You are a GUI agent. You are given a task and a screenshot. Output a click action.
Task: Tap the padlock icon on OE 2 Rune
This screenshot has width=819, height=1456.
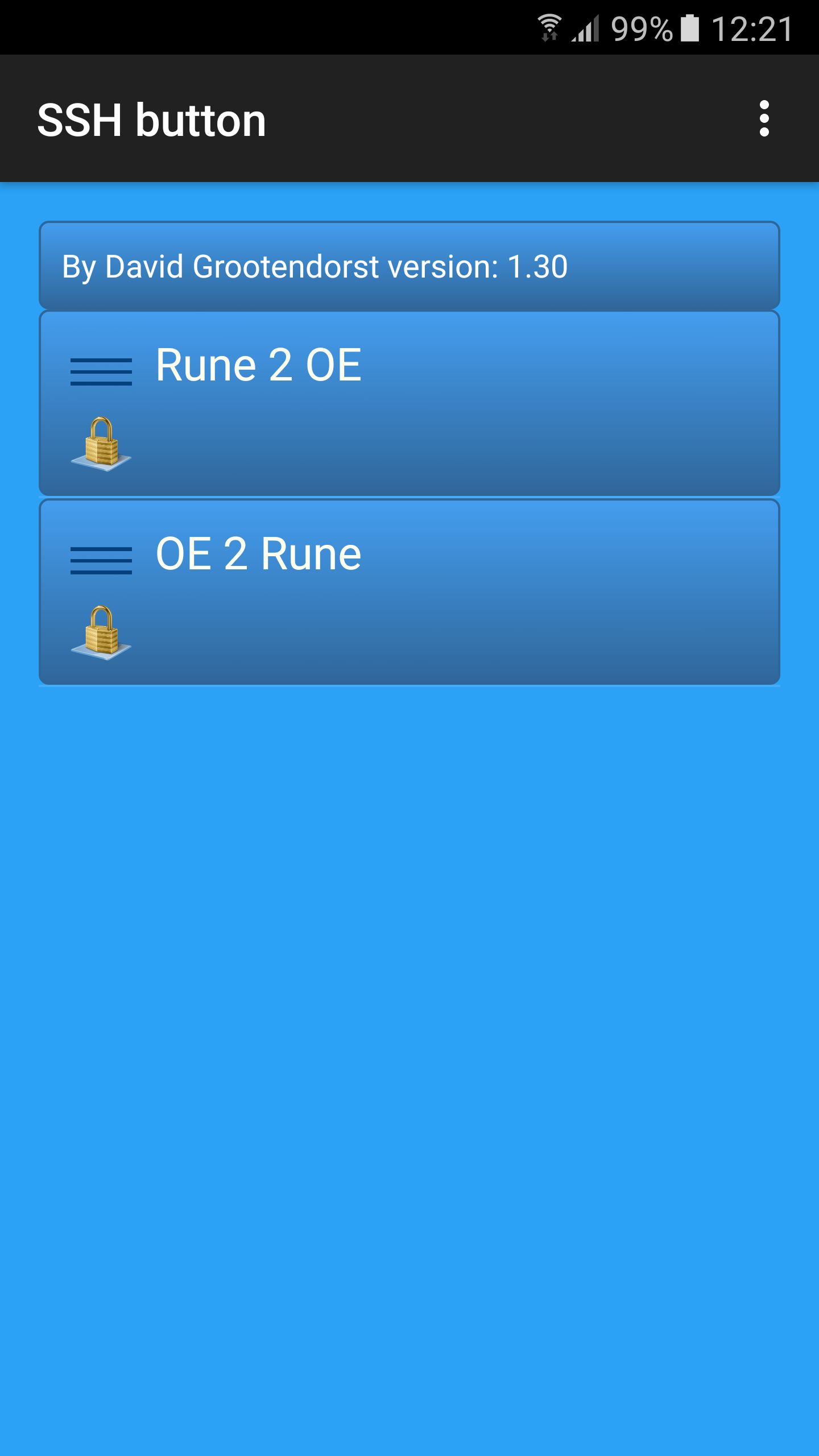click(101, 633)
